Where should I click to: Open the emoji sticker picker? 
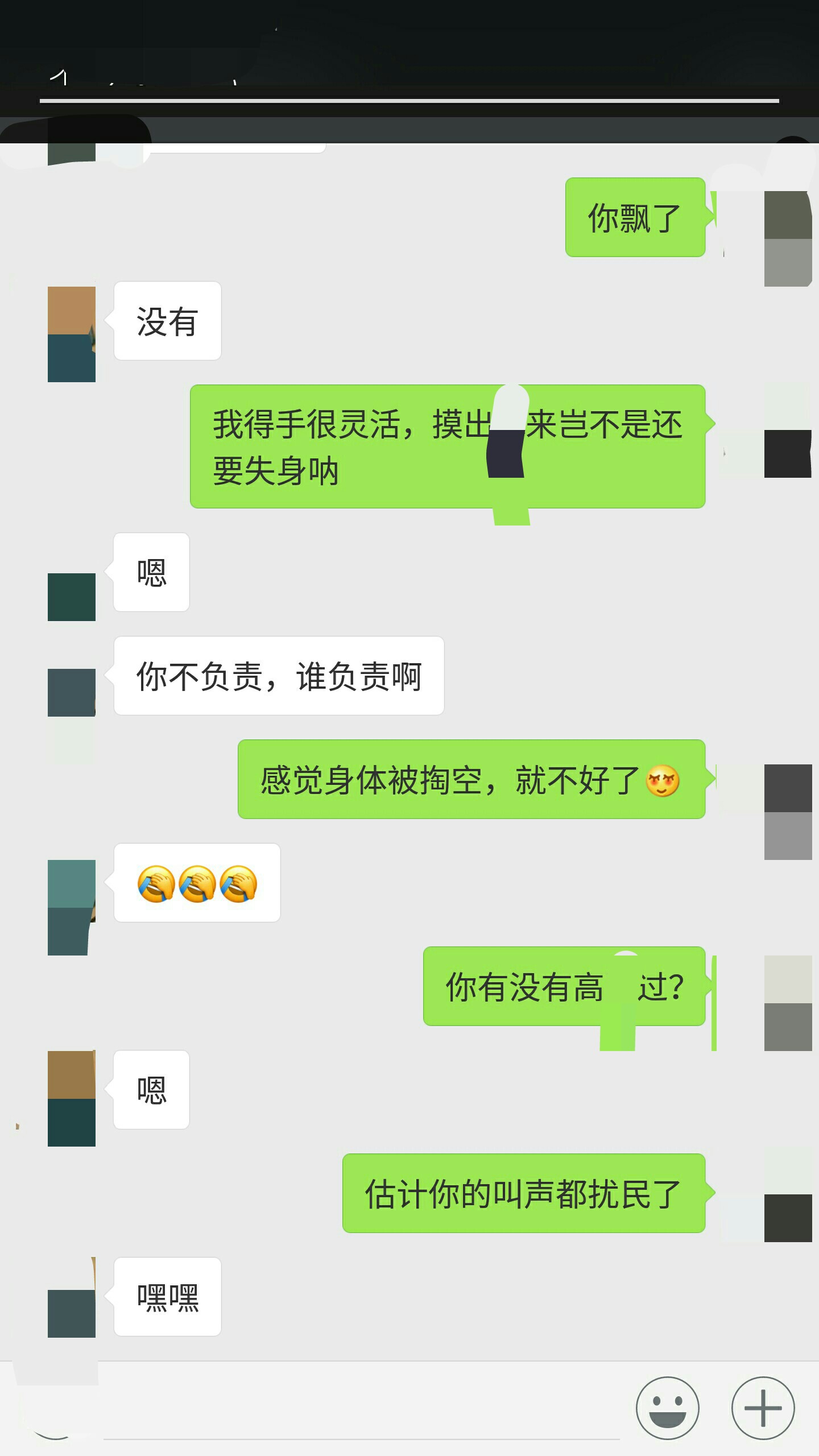(x=667, y=1408)
